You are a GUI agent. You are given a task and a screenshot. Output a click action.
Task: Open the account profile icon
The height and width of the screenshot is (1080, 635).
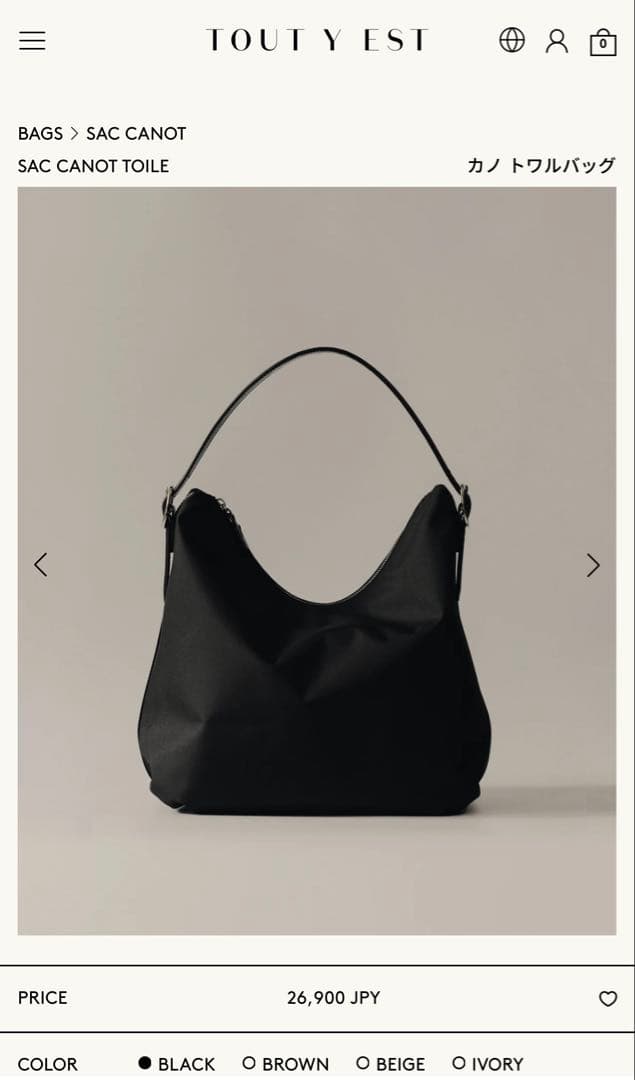(x=557, y=41)
